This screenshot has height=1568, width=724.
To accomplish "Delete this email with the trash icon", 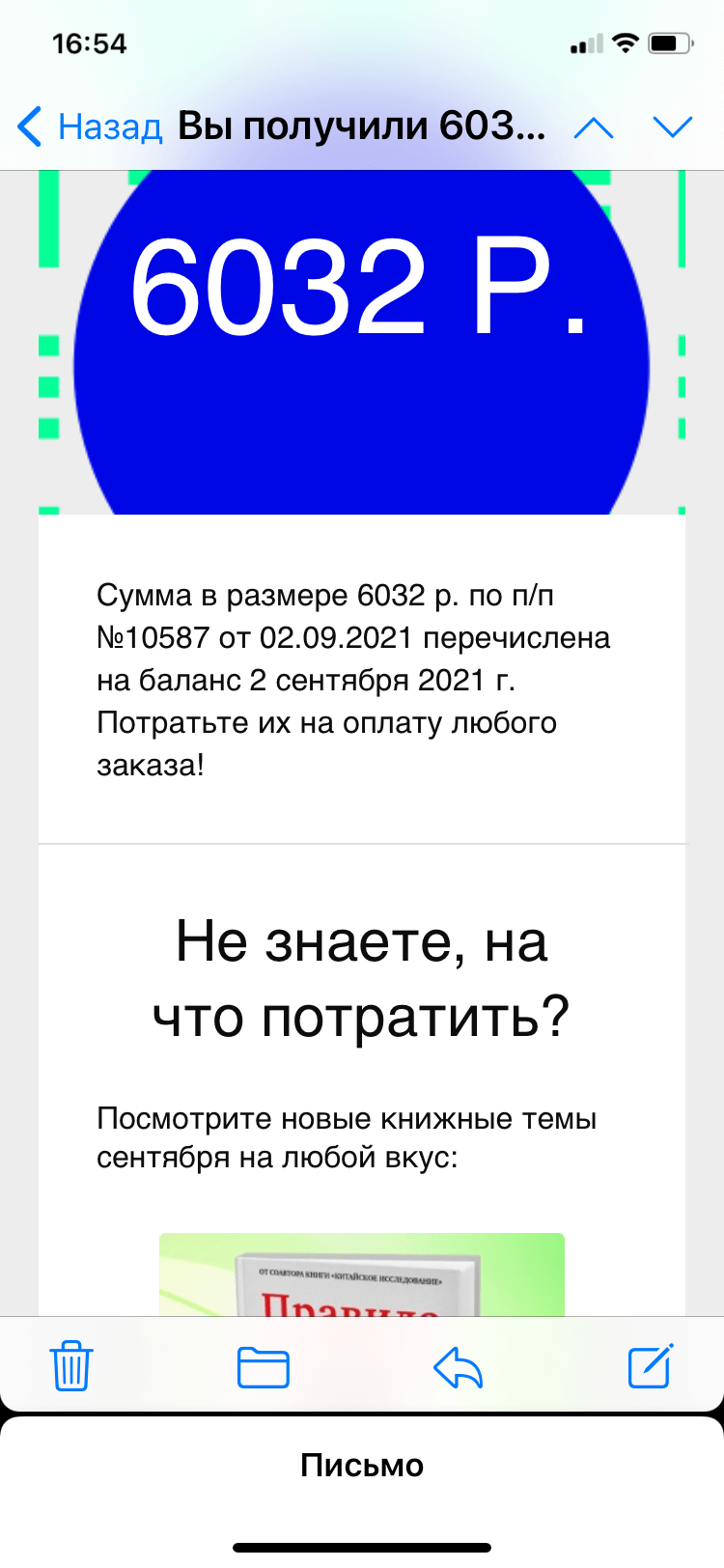I will point(70,1366).
